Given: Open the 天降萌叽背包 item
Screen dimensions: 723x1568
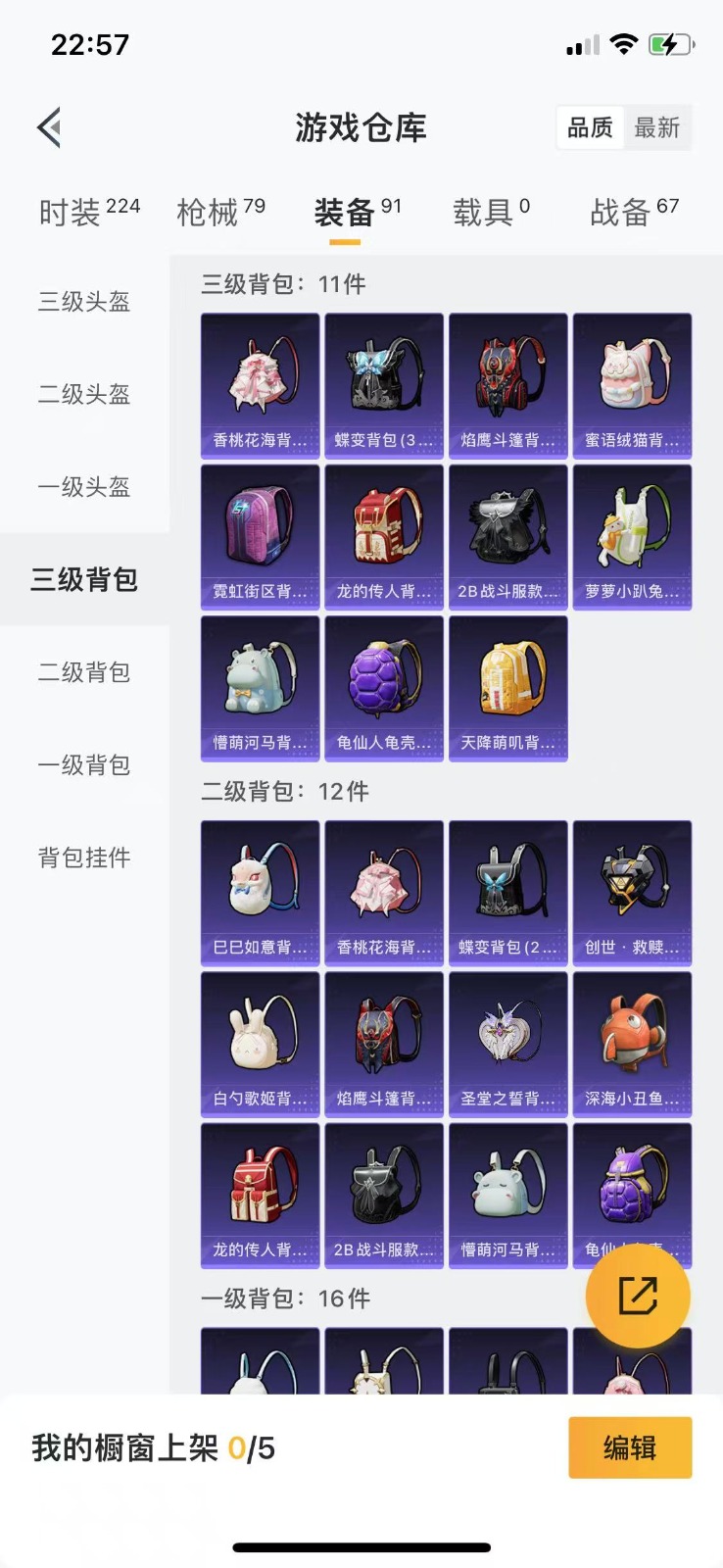Looking at the screenshot, I should (507, 688).
